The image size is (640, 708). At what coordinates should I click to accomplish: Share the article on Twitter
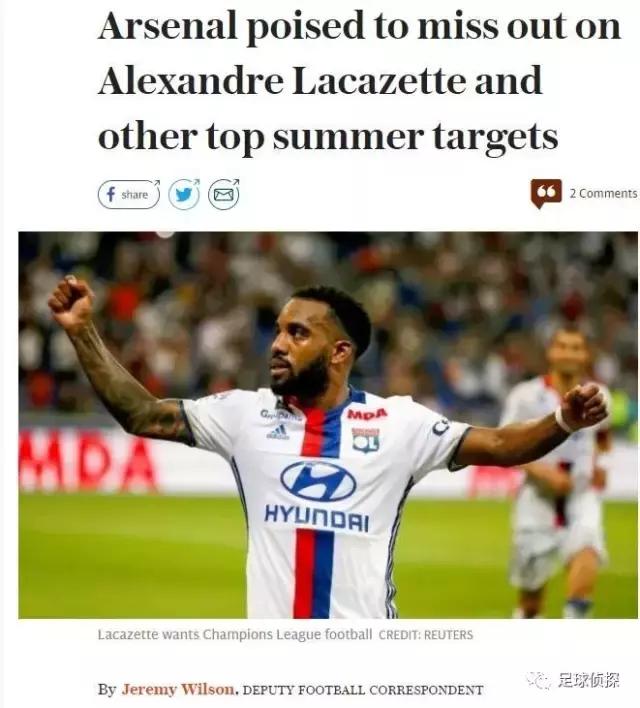[184, 194]
